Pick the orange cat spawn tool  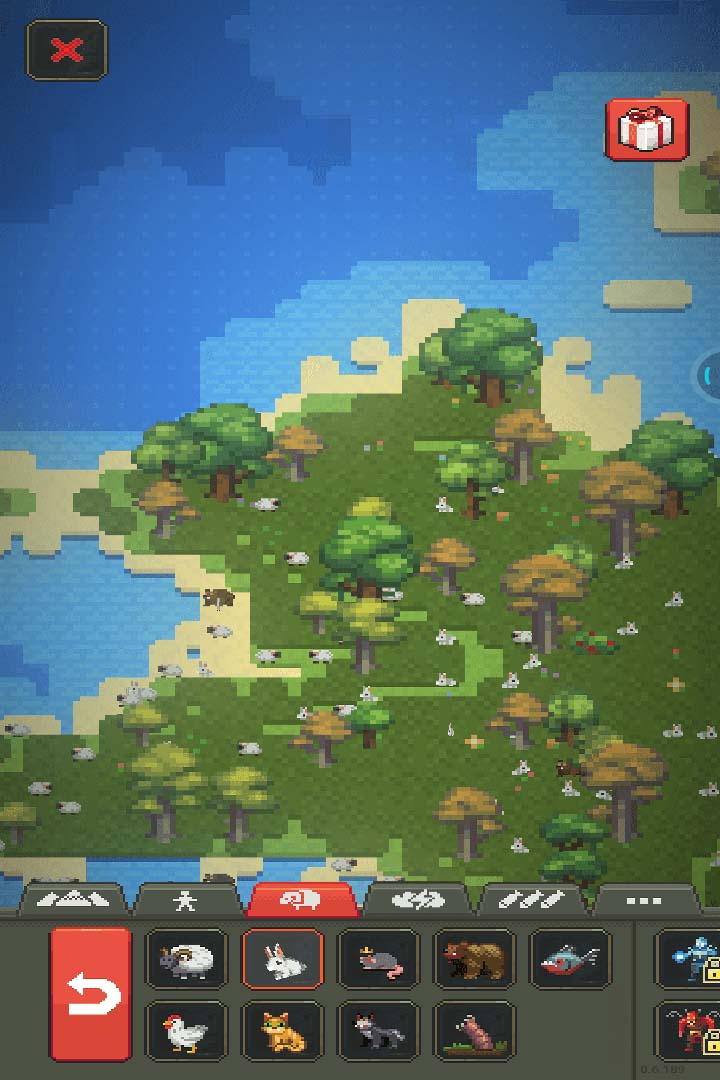click(282, 1031)
